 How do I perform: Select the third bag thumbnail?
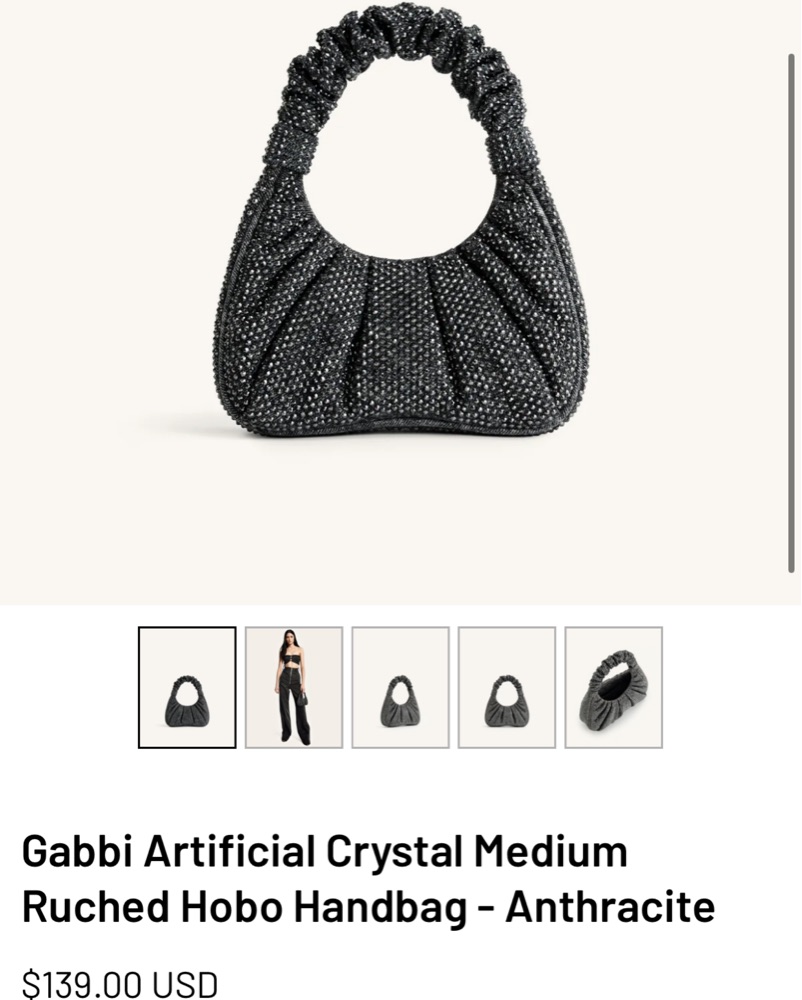click(400, 687)
